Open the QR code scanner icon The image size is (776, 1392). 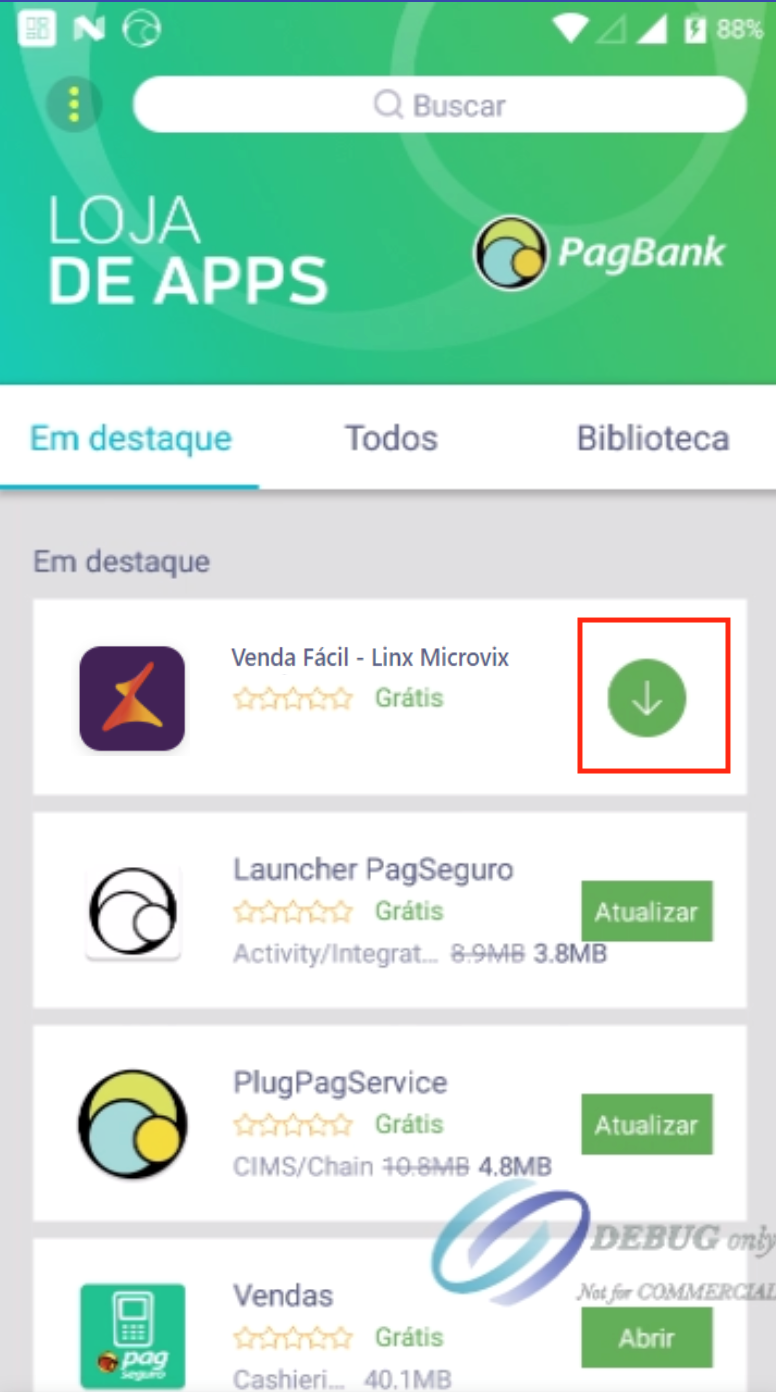[36, 29]
